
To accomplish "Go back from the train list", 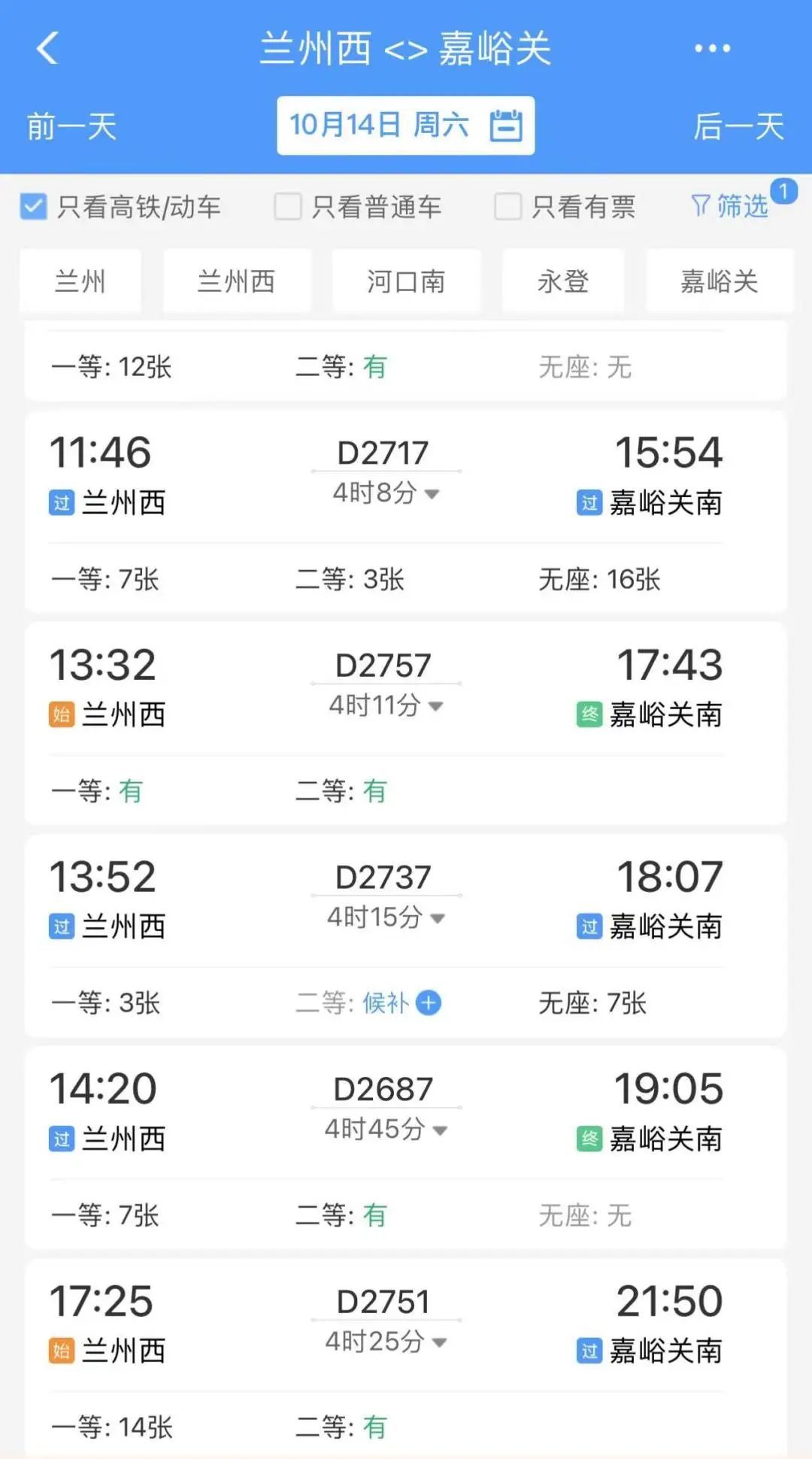I will click(47, 49).
